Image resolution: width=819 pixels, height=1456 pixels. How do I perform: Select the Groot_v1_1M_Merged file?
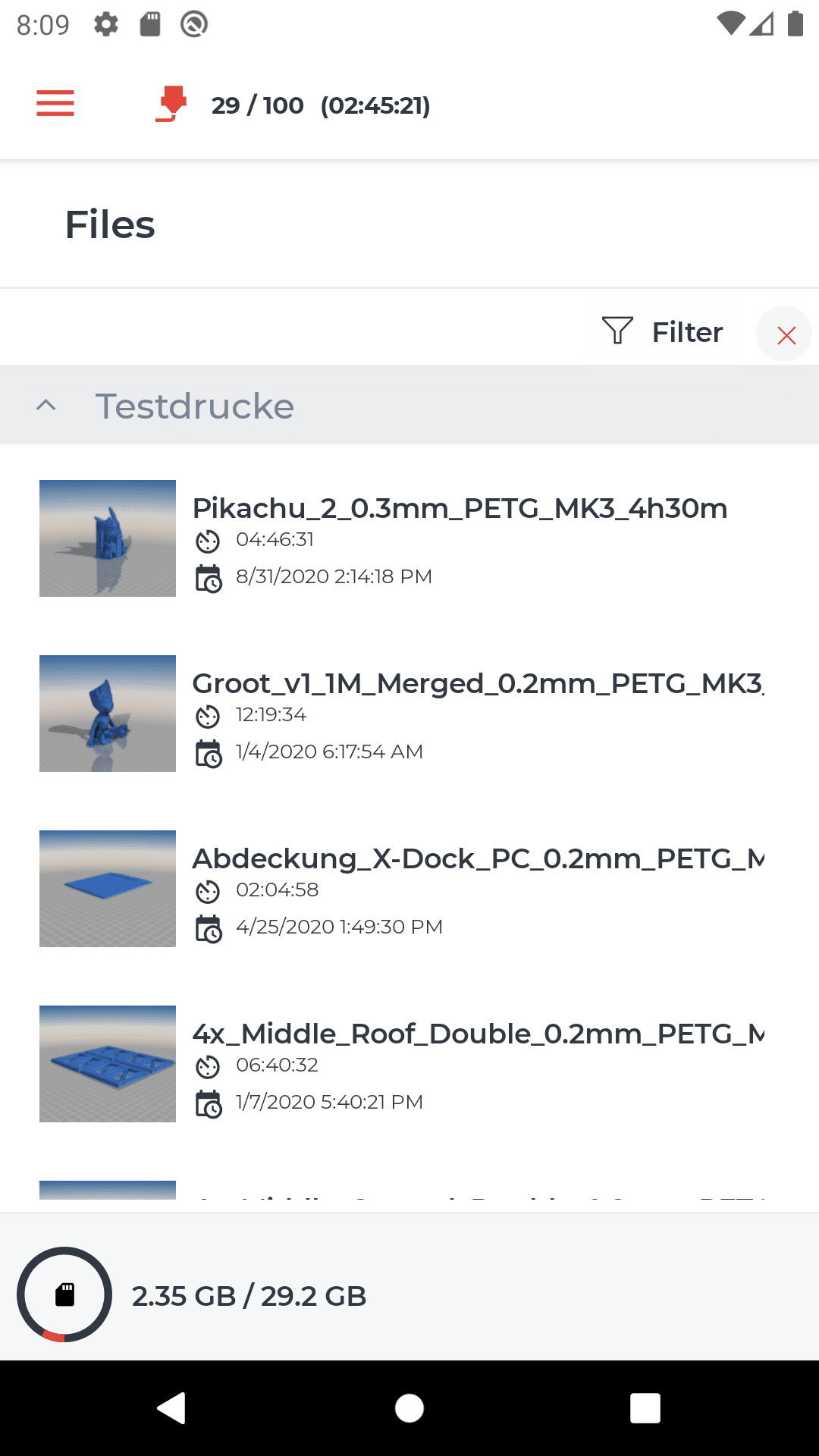coord(478,684)
